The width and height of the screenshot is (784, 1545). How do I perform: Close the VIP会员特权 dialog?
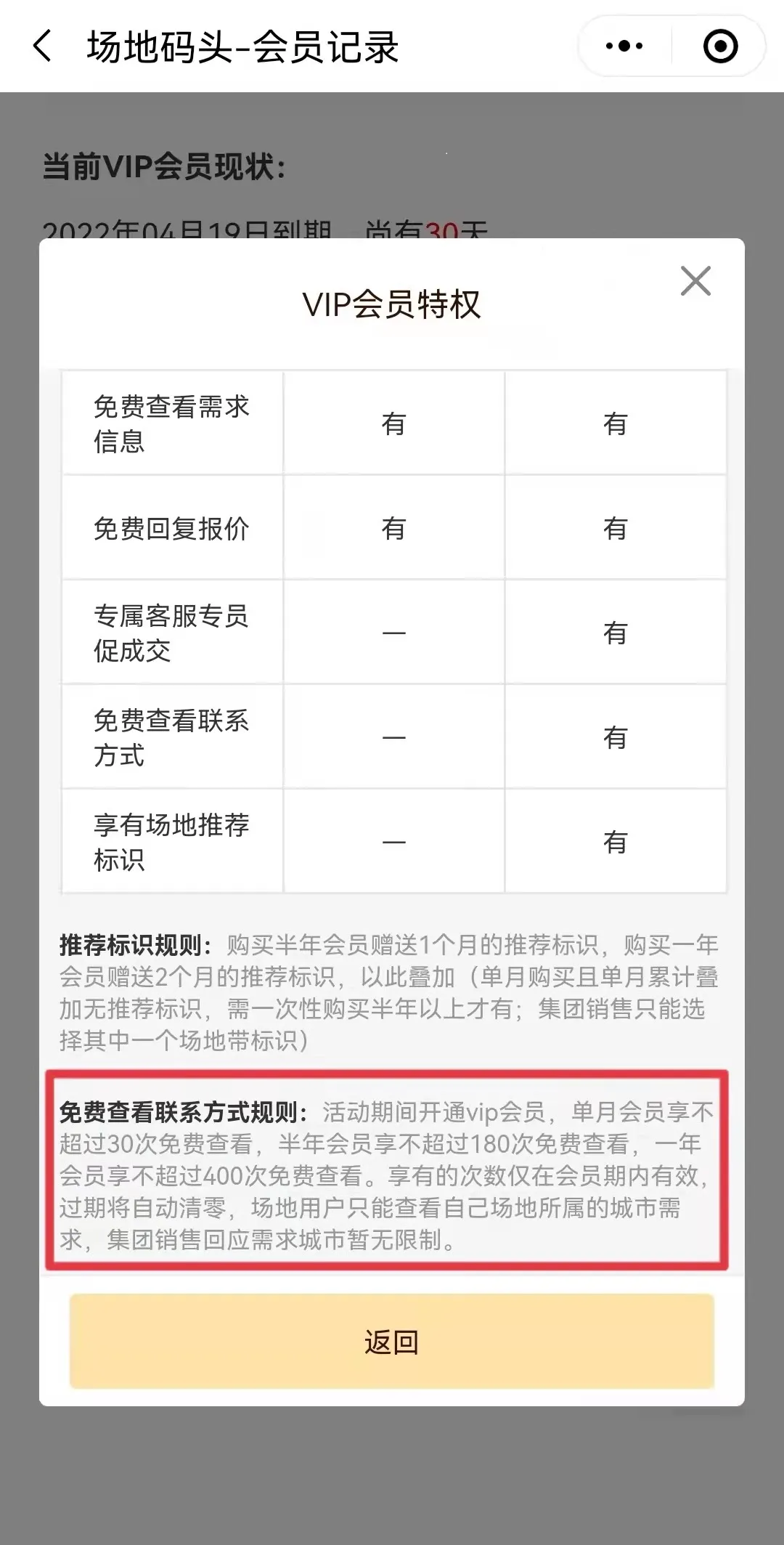695,281
